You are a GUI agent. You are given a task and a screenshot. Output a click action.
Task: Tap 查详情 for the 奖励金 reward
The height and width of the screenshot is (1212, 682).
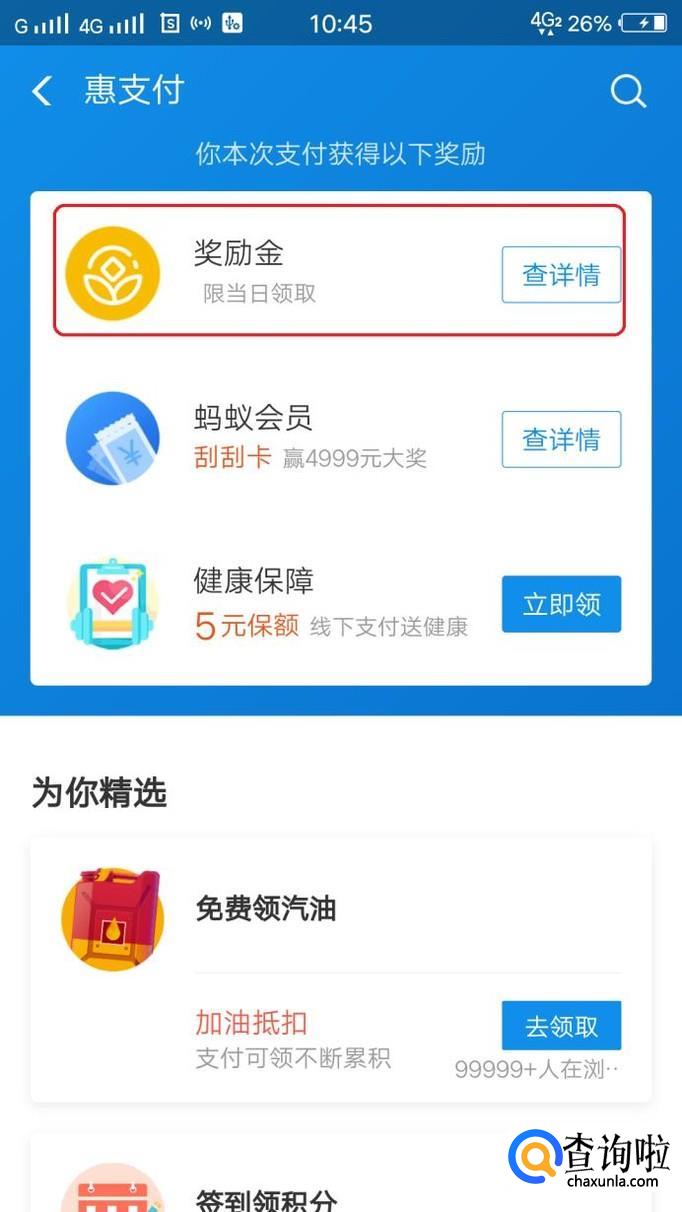[561, 275]
